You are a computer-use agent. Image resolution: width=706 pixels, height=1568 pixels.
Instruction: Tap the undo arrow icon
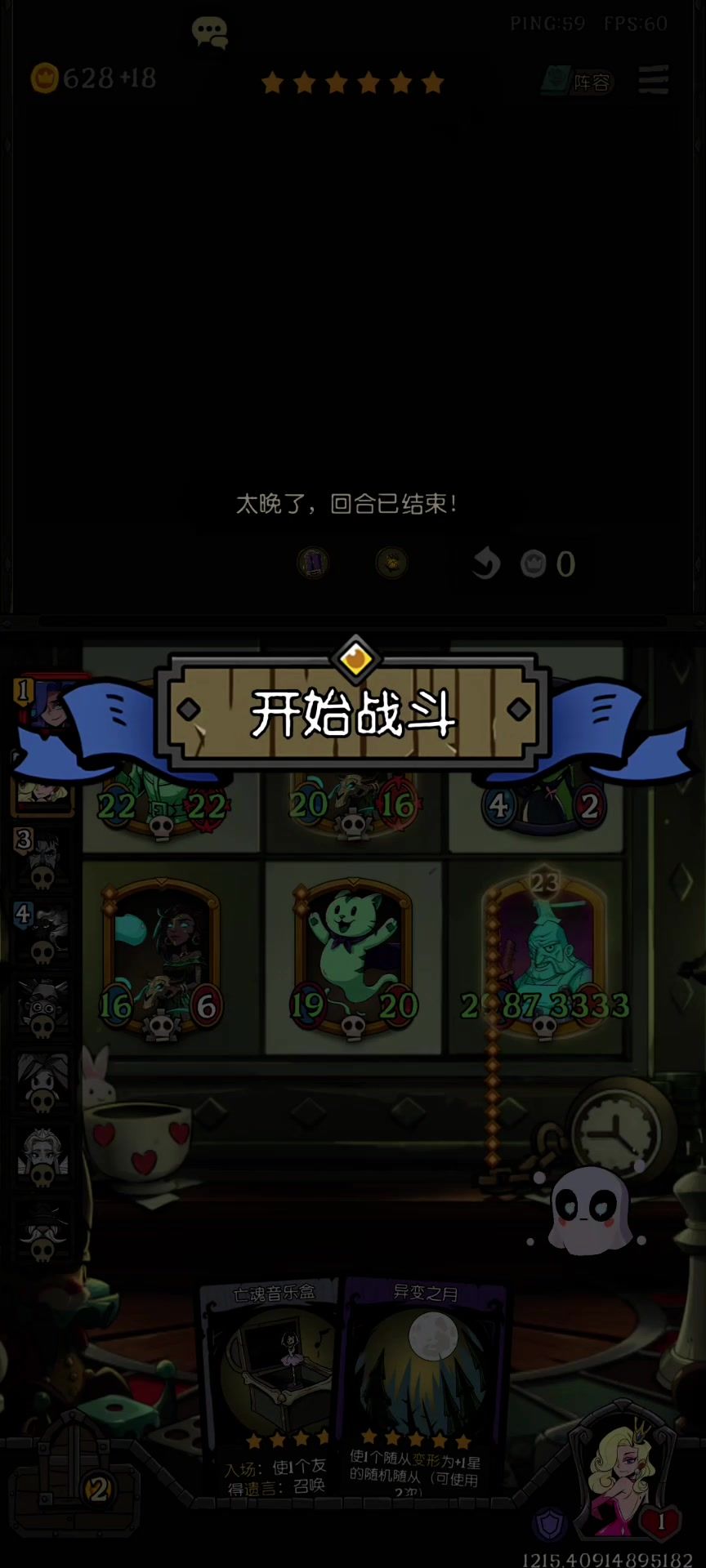pos(485,563)
